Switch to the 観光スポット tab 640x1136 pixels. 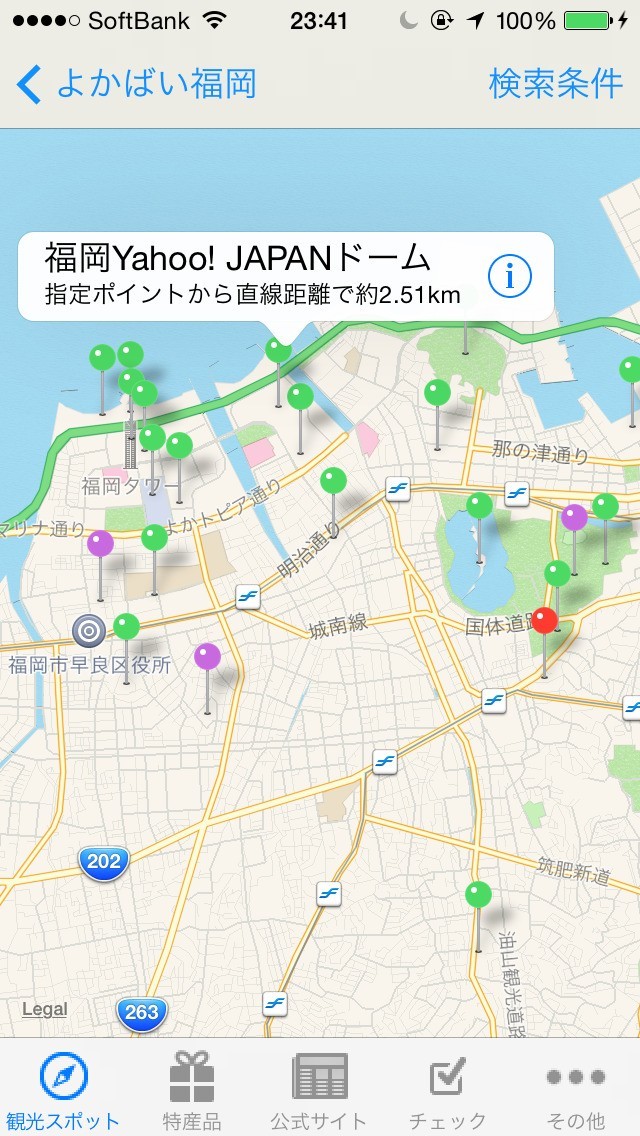pos(63,1092)
